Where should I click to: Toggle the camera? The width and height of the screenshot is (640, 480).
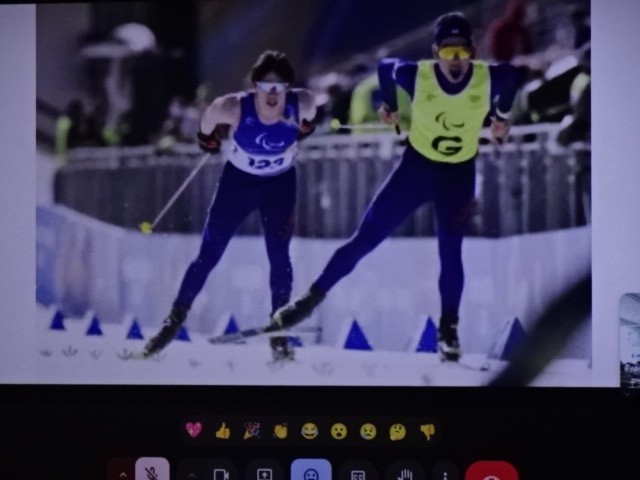click(221, 473)
